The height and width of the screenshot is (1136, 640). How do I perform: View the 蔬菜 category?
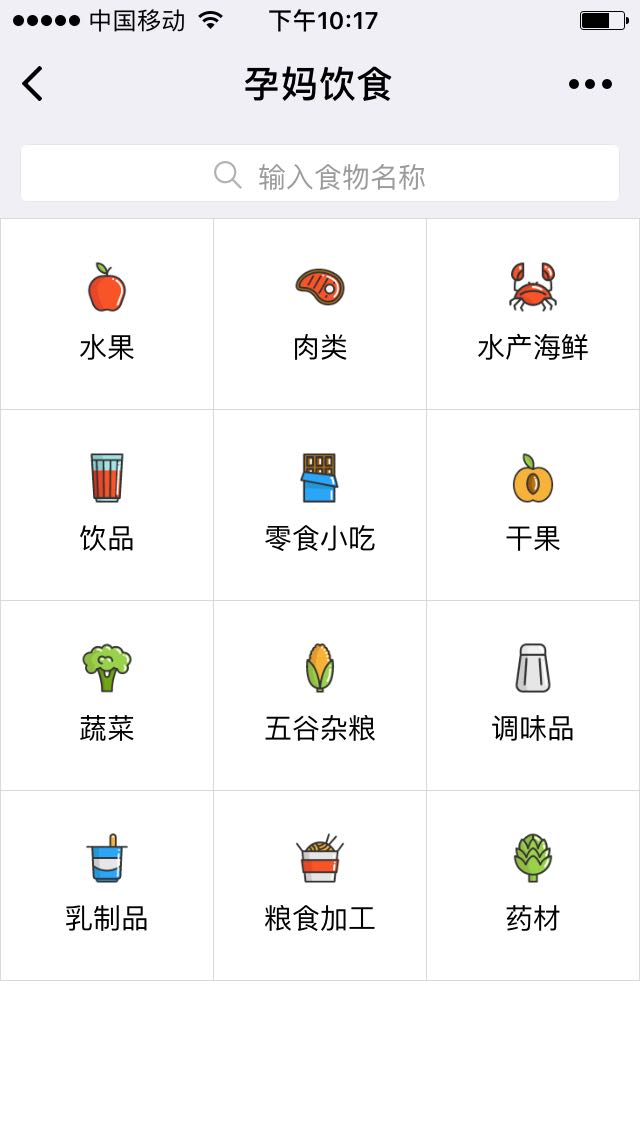(107, 696)
